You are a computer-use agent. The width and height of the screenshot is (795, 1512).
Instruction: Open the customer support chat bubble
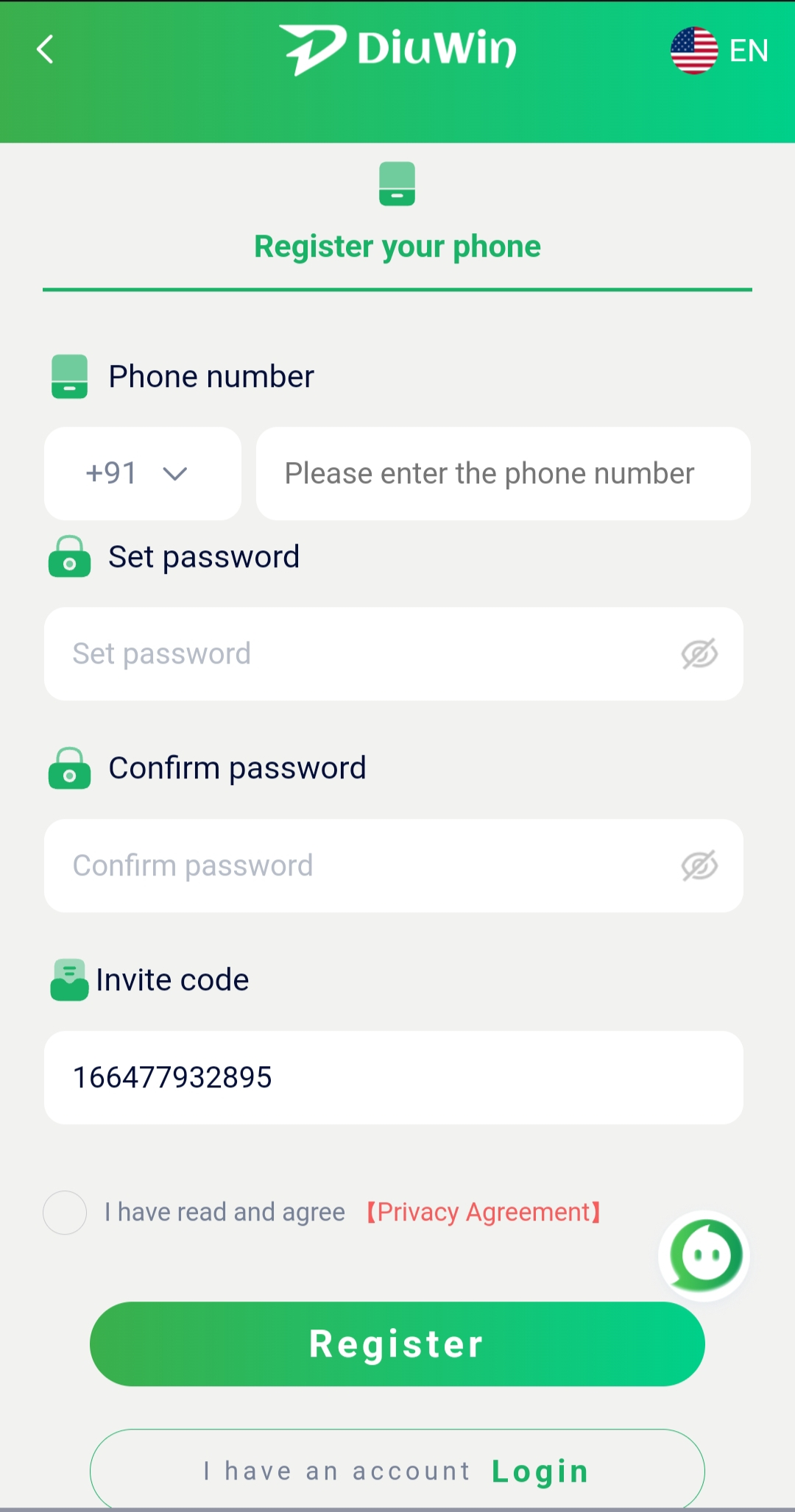tap(704, 1255)
